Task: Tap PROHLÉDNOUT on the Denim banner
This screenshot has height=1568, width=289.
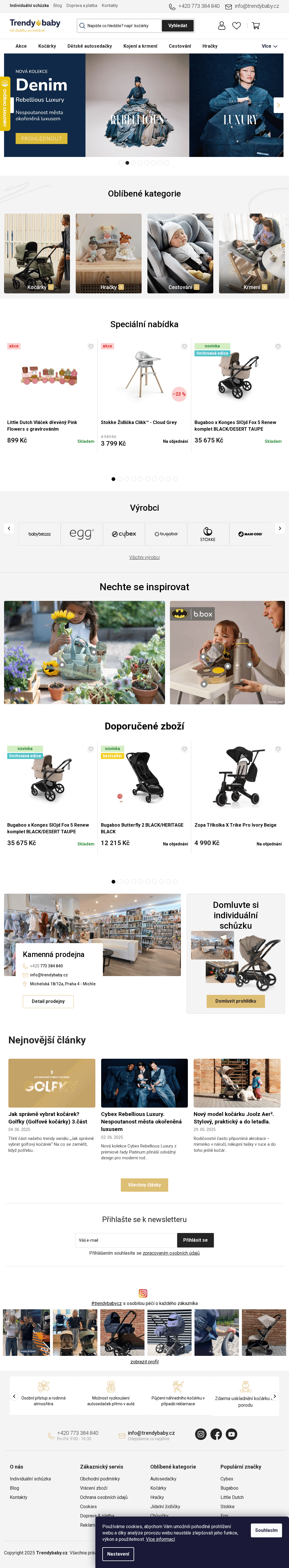Action: click(41, 139)
